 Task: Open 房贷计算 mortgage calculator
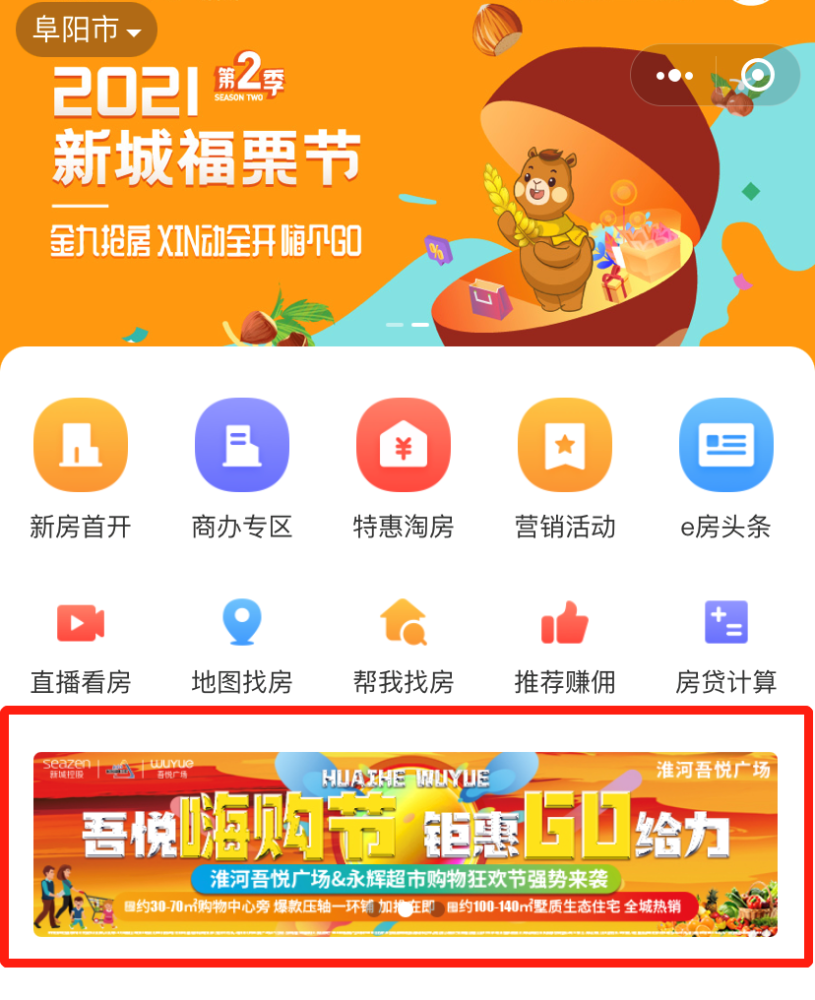pyautogui.click(x=725, y=625)
